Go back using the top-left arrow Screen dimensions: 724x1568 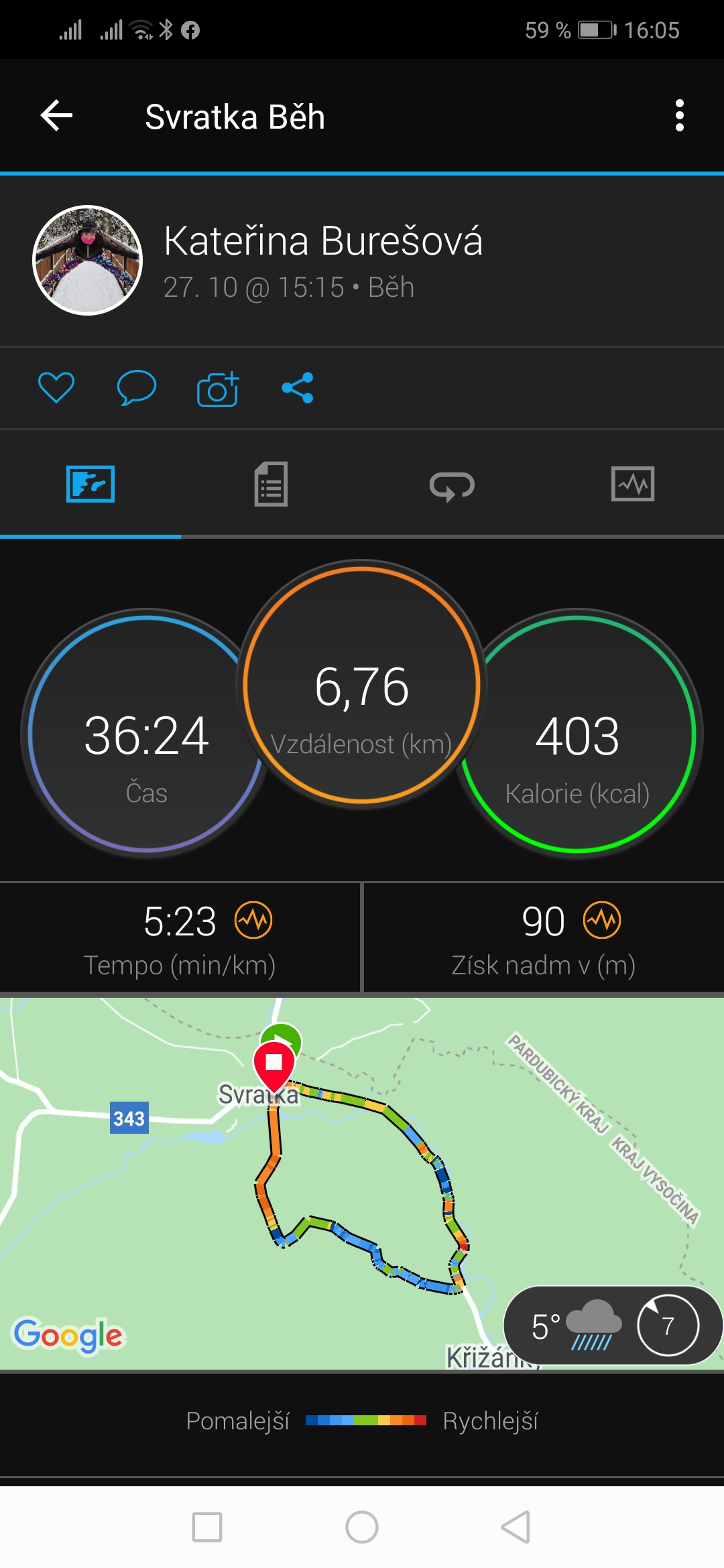[56, 116]
